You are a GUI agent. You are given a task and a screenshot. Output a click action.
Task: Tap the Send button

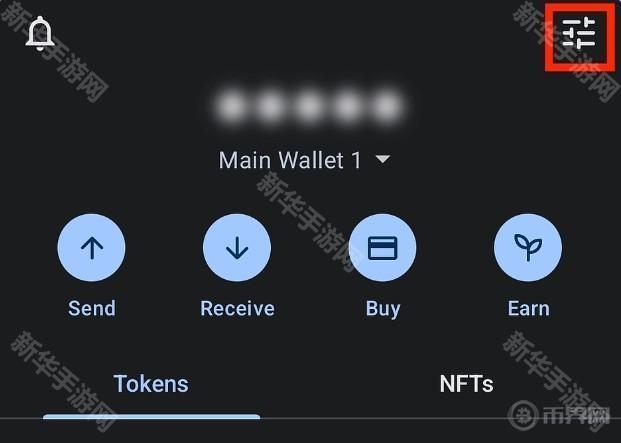[91, 248]
